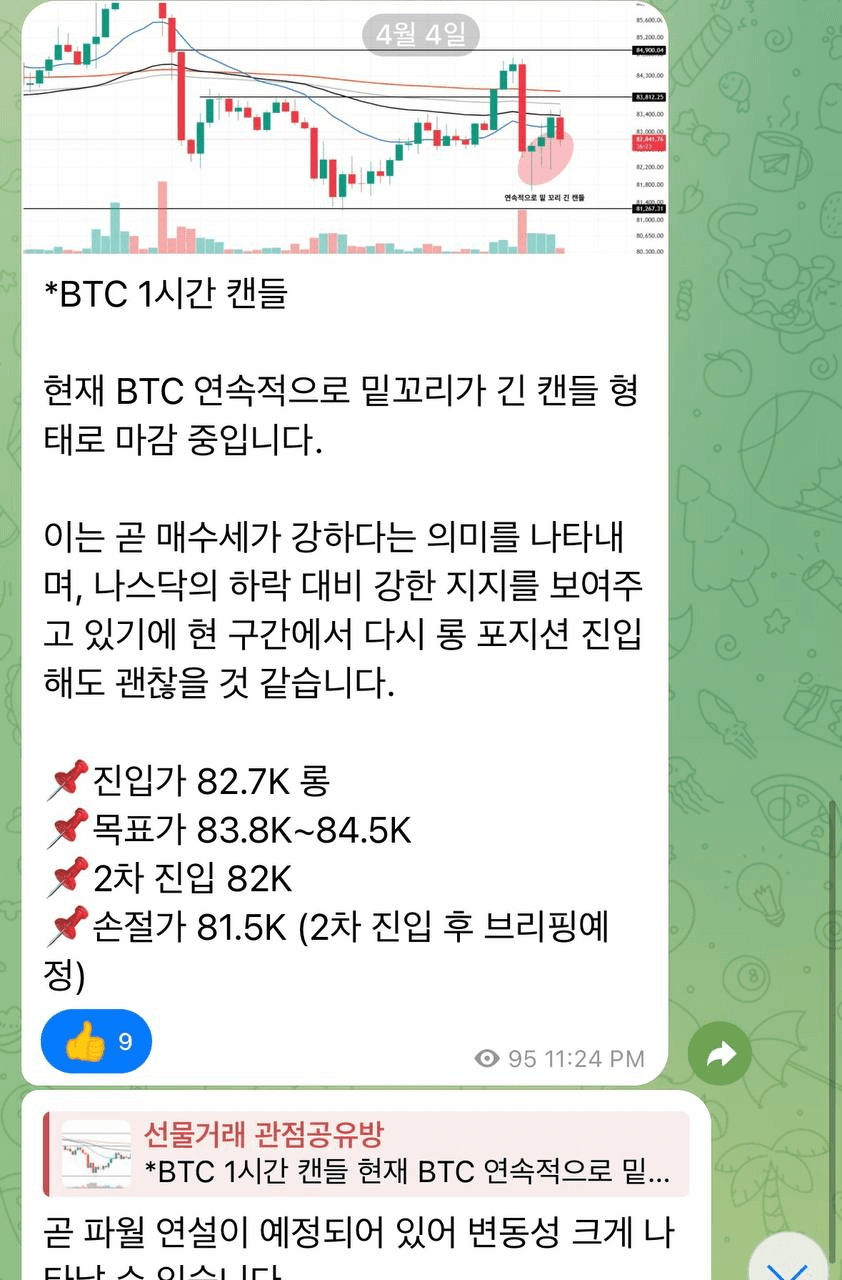Jump to the quoted 선물거래 관점공유방 message

(366, 1153)
